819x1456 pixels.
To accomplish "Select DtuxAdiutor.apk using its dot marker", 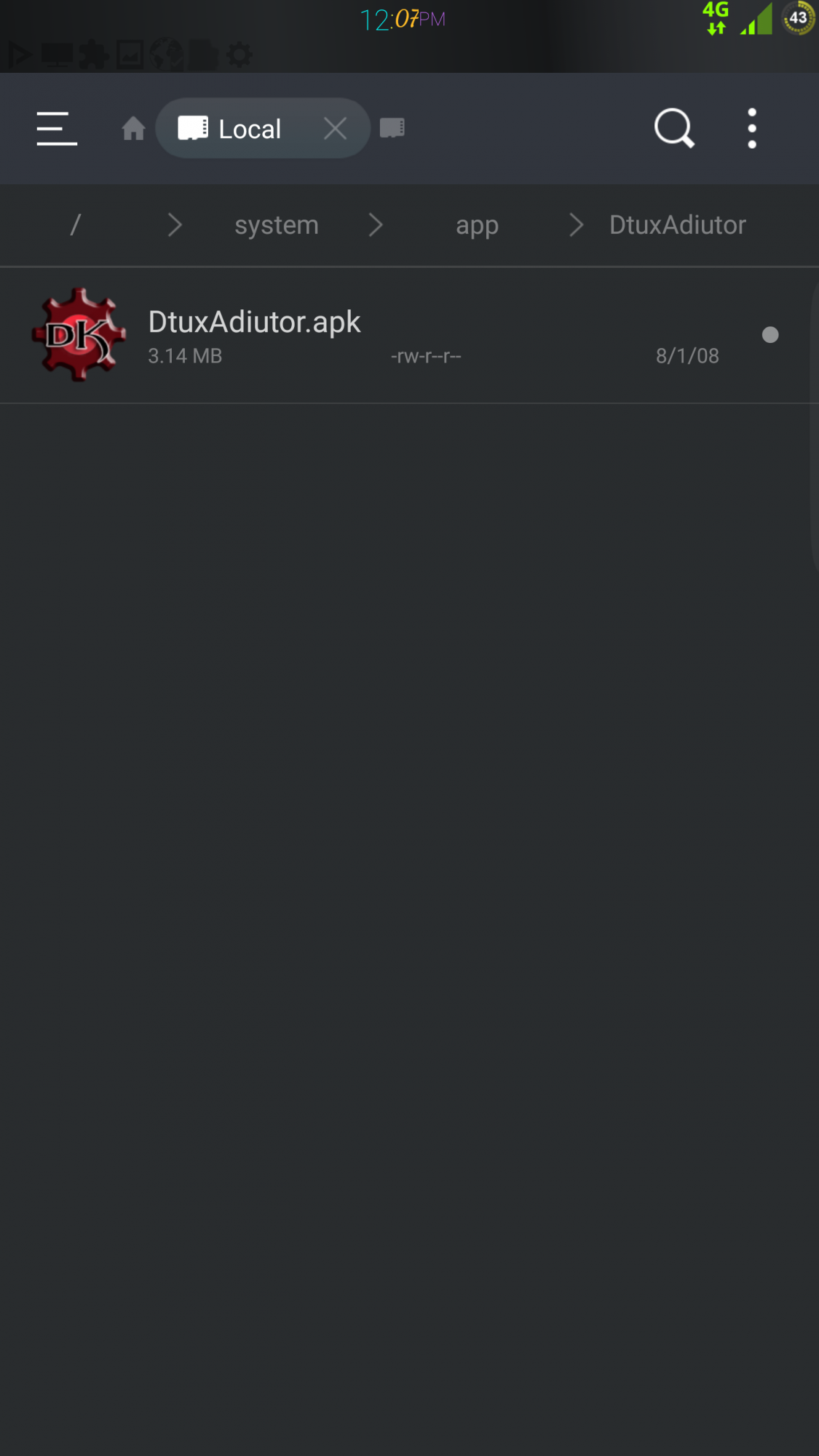I will coord(769,335).
